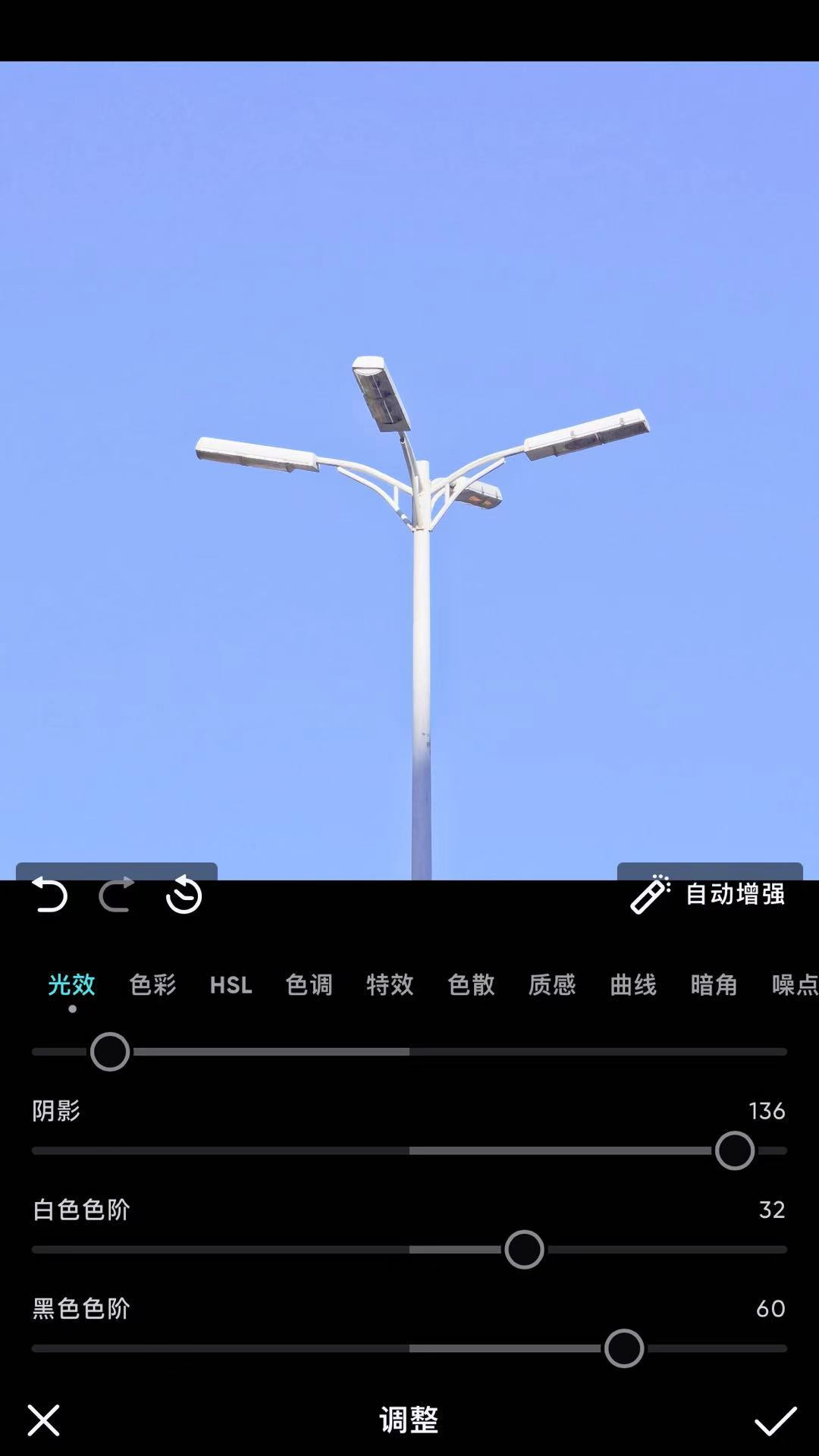Apply 自动增强 auto enhance
The height and width of the screenshot is (1456, 819).
pos(708,894)
